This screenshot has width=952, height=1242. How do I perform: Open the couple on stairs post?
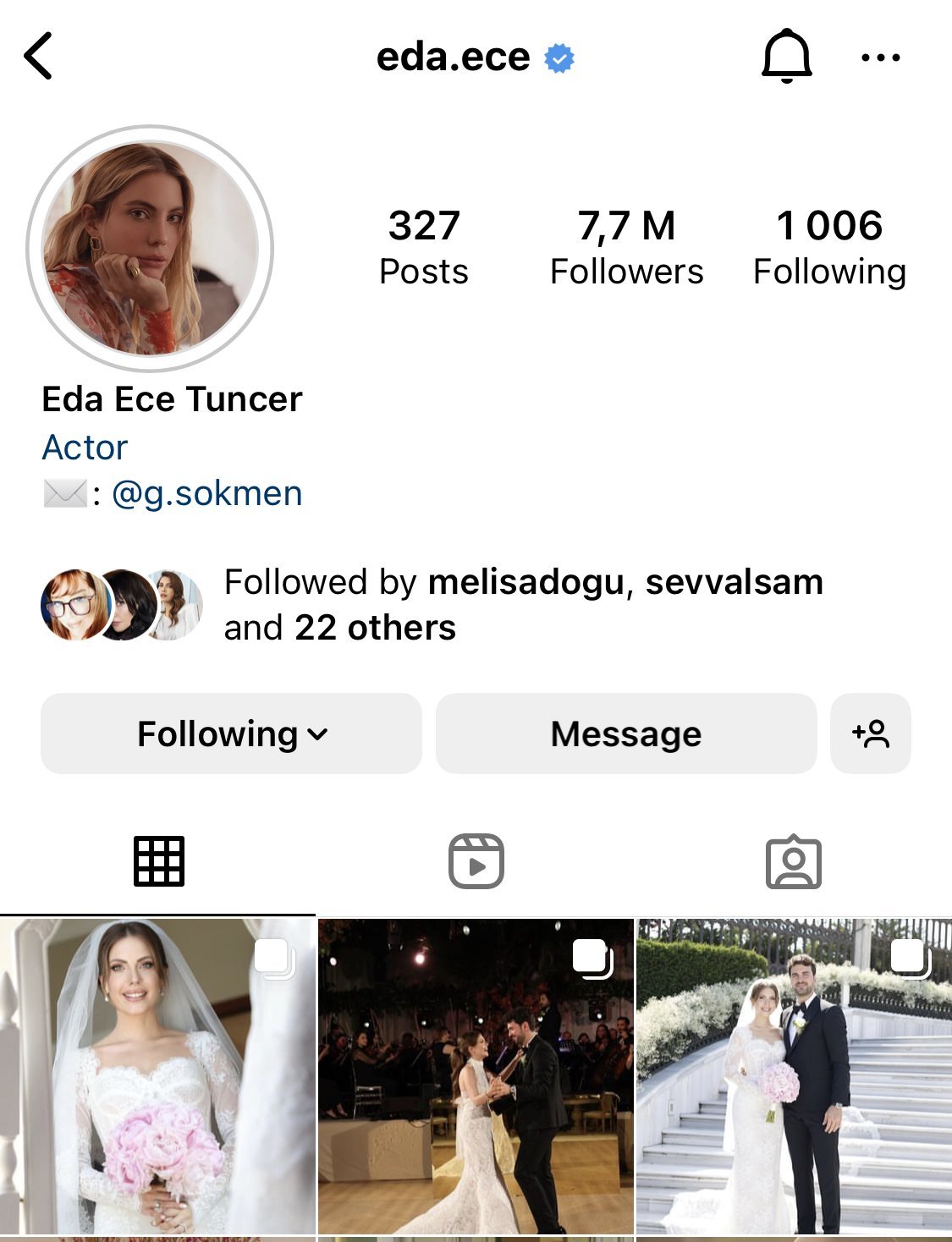point(794,1076)
